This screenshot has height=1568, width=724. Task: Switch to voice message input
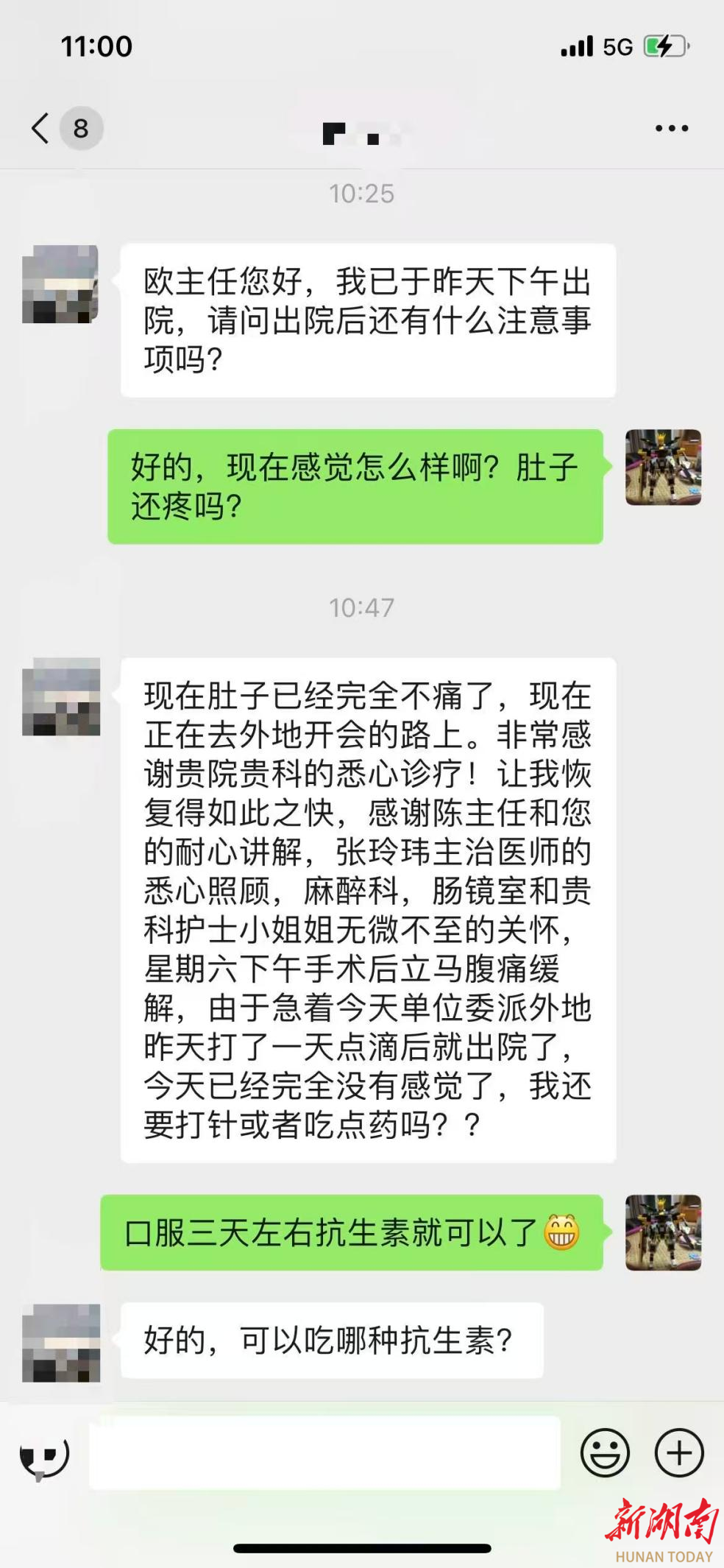(44, 1455)
